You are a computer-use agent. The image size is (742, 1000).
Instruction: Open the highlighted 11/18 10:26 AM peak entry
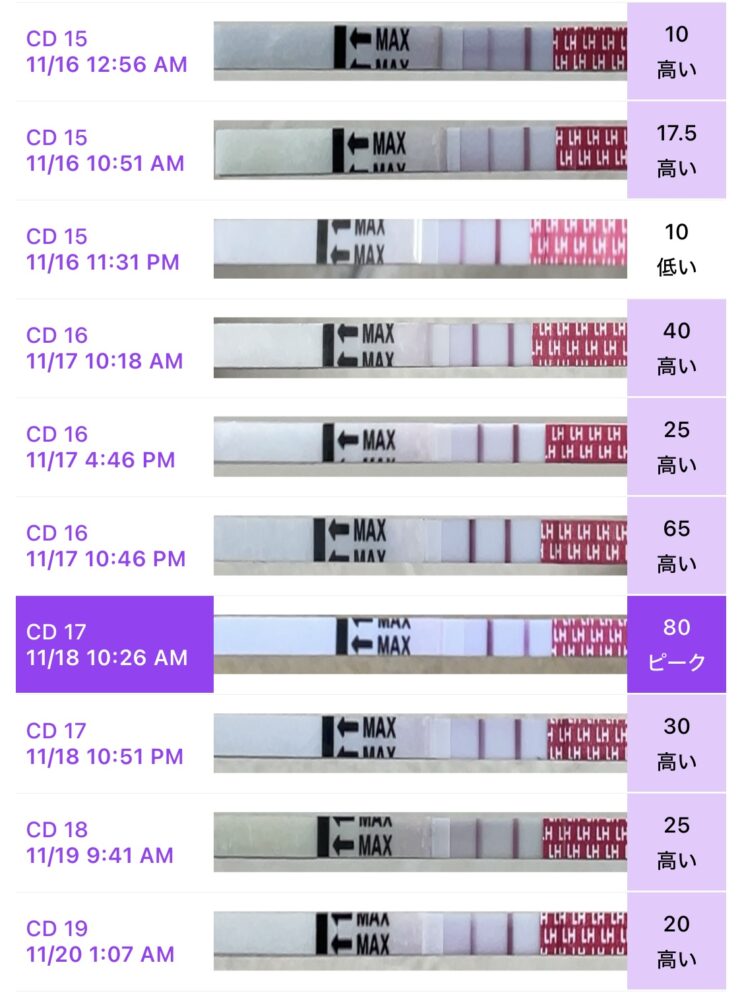tap(115, 645)
